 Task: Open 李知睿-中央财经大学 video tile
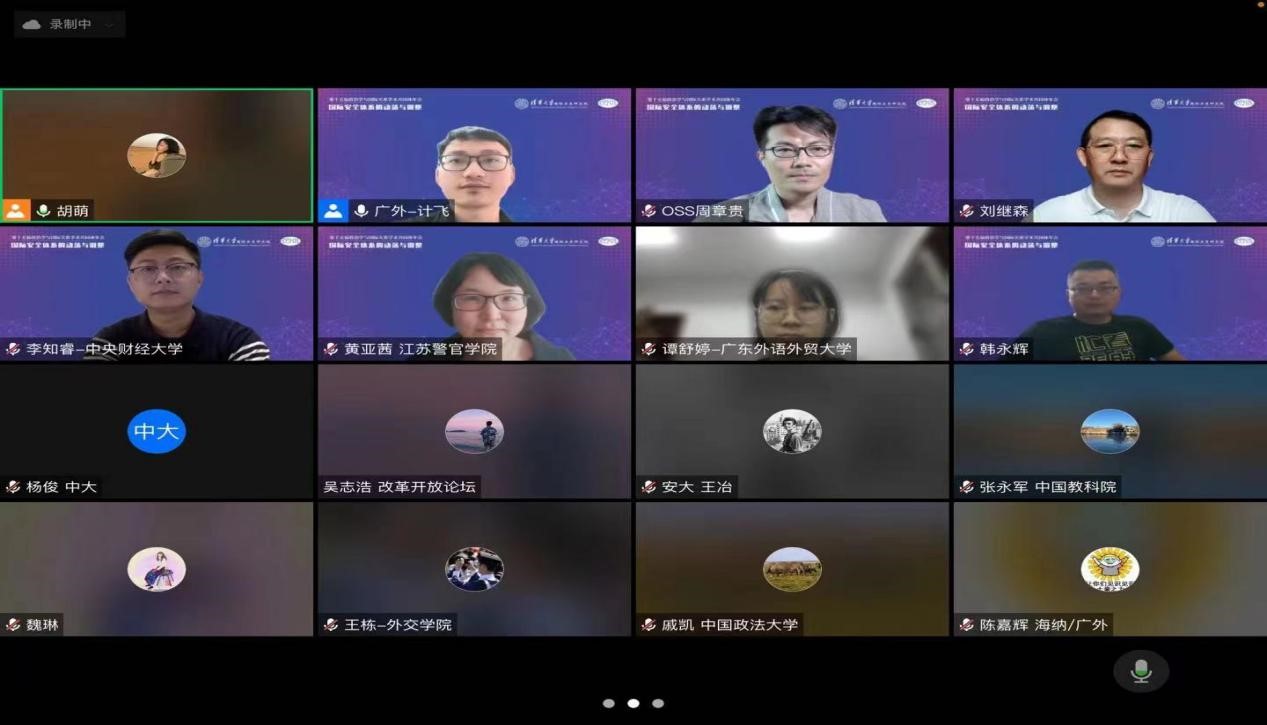point(157,293)
